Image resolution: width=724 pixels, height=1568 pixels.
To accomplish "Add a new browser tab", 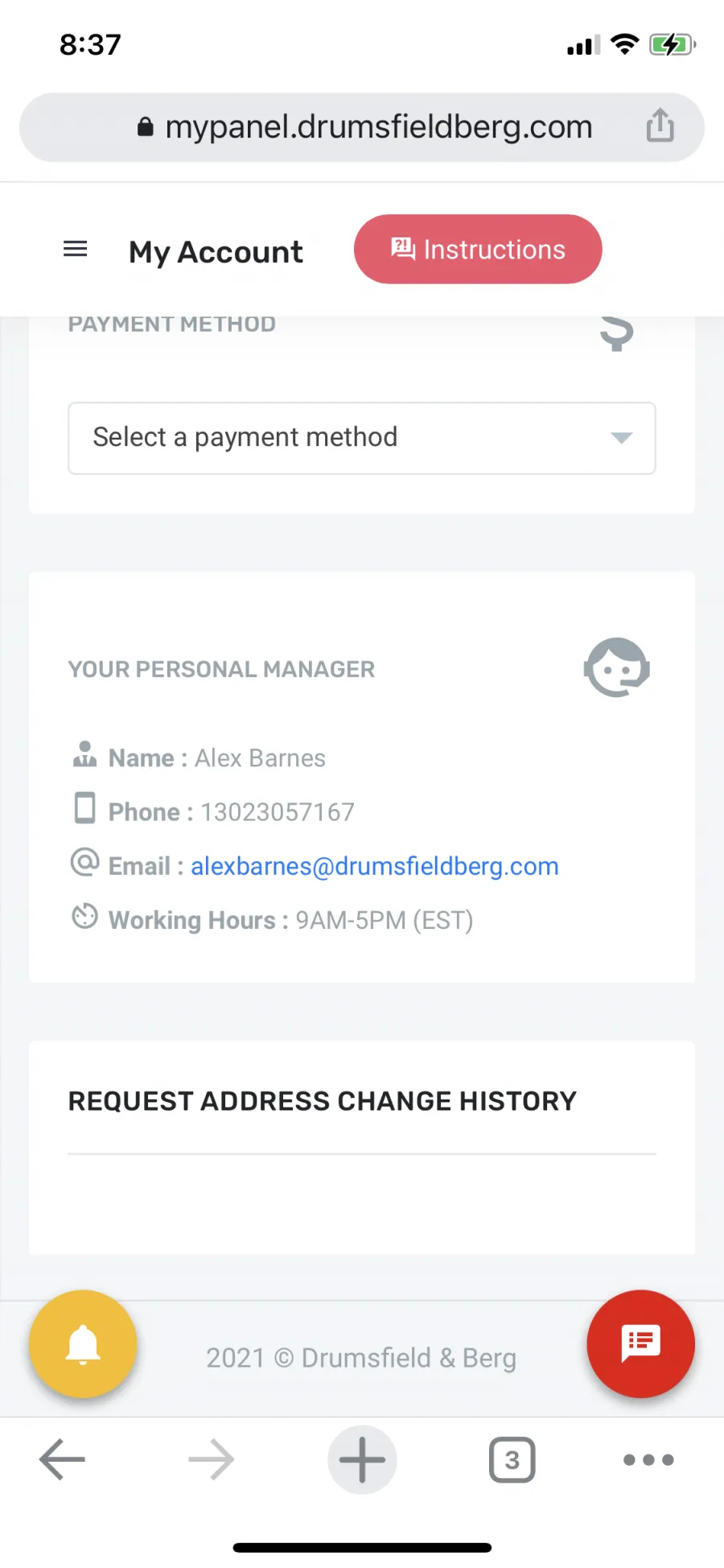I will pyautogui.click(x=362, y=1459).
